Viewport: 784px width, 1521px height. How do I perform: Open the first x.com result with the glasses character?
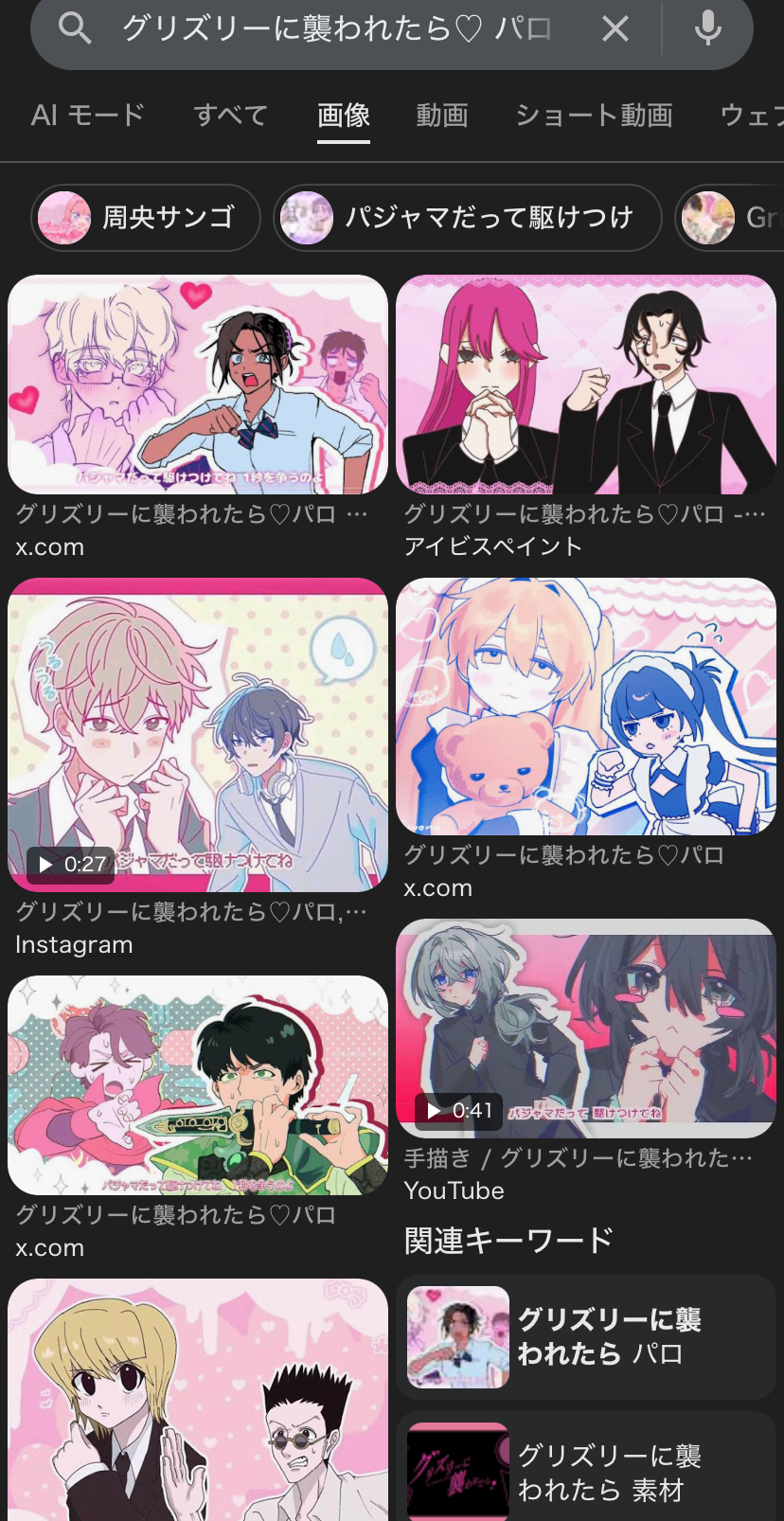click(x=198, y=385)
